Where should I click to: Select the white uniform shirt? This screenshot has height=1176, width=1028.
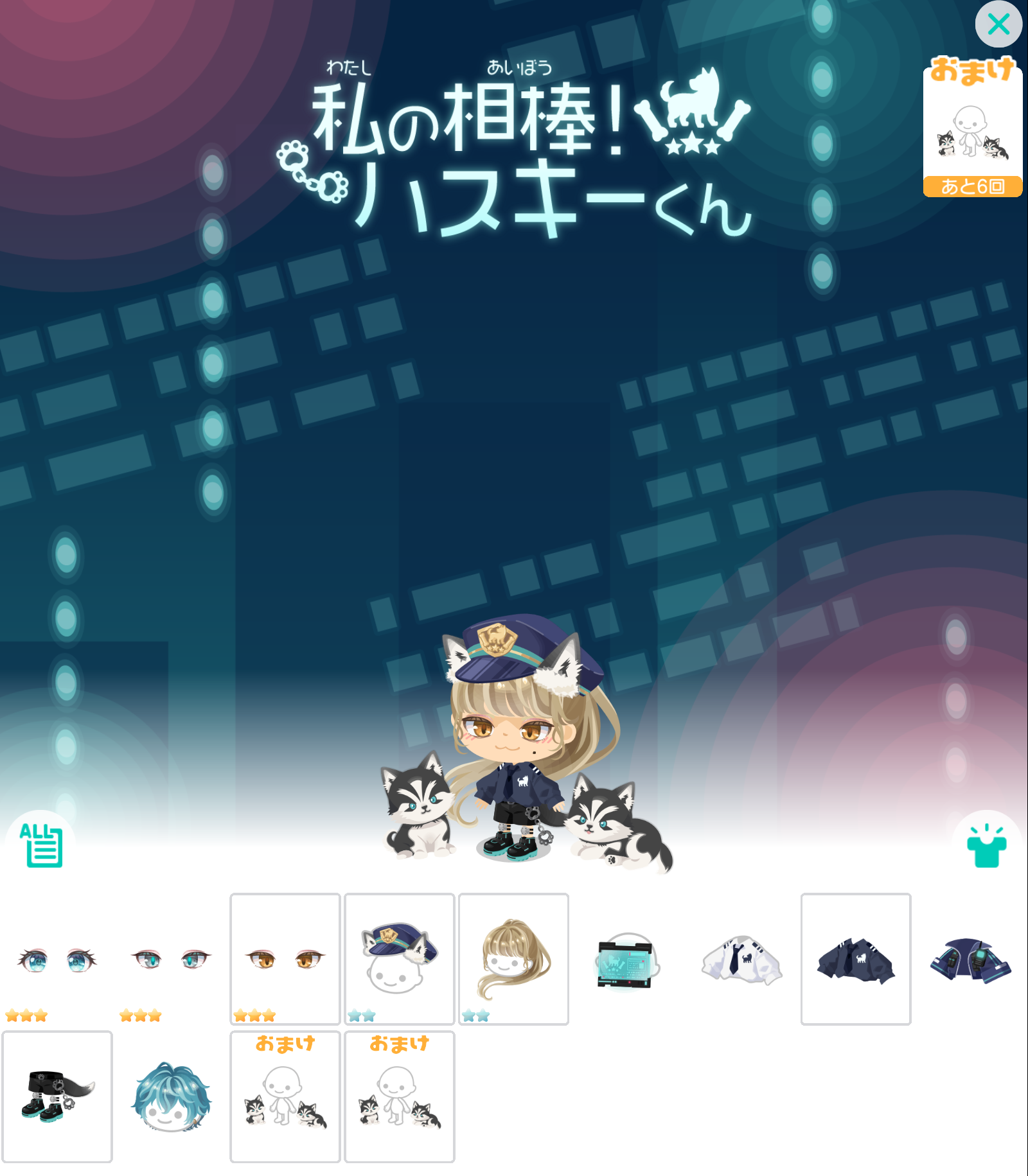pos(741,960)
